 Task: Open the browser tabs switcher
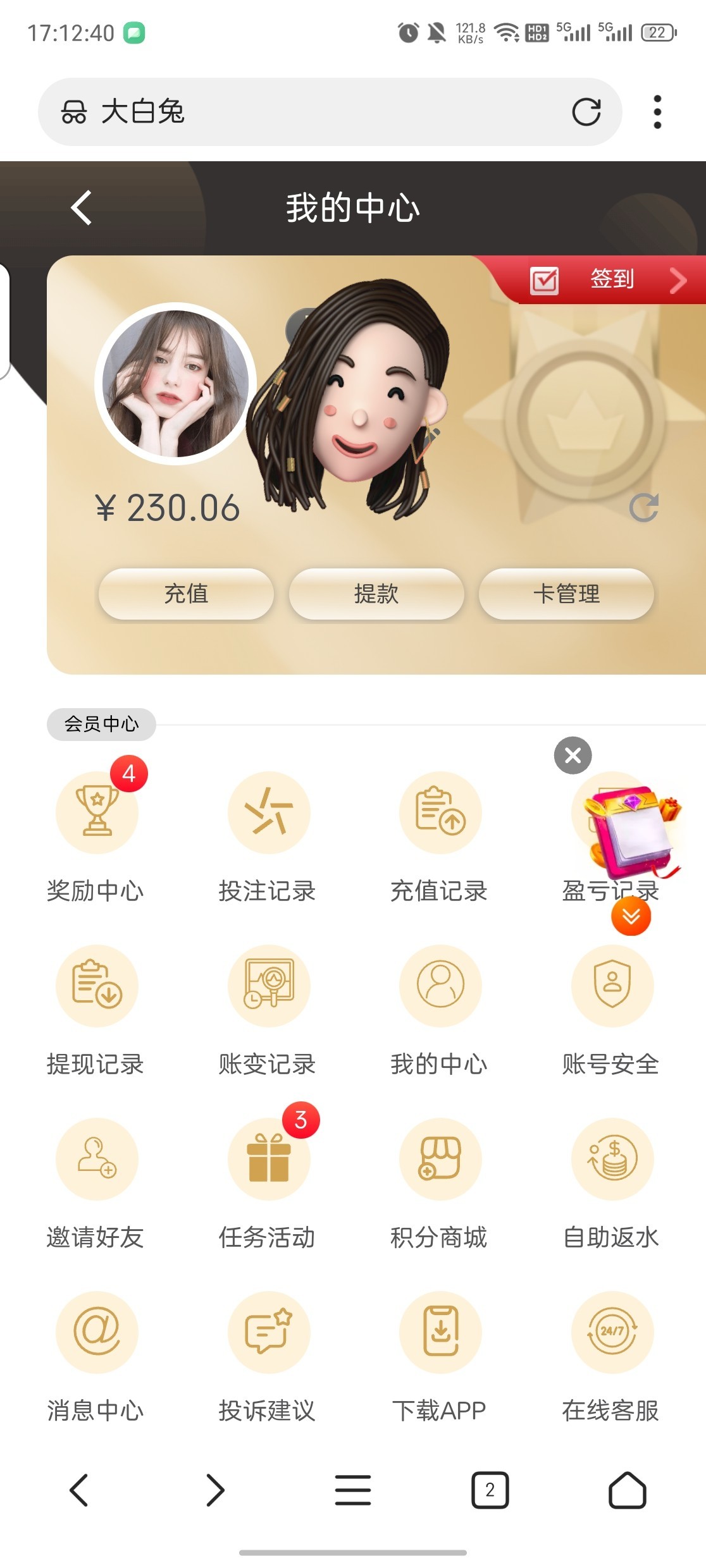(x=490, y=1490)
